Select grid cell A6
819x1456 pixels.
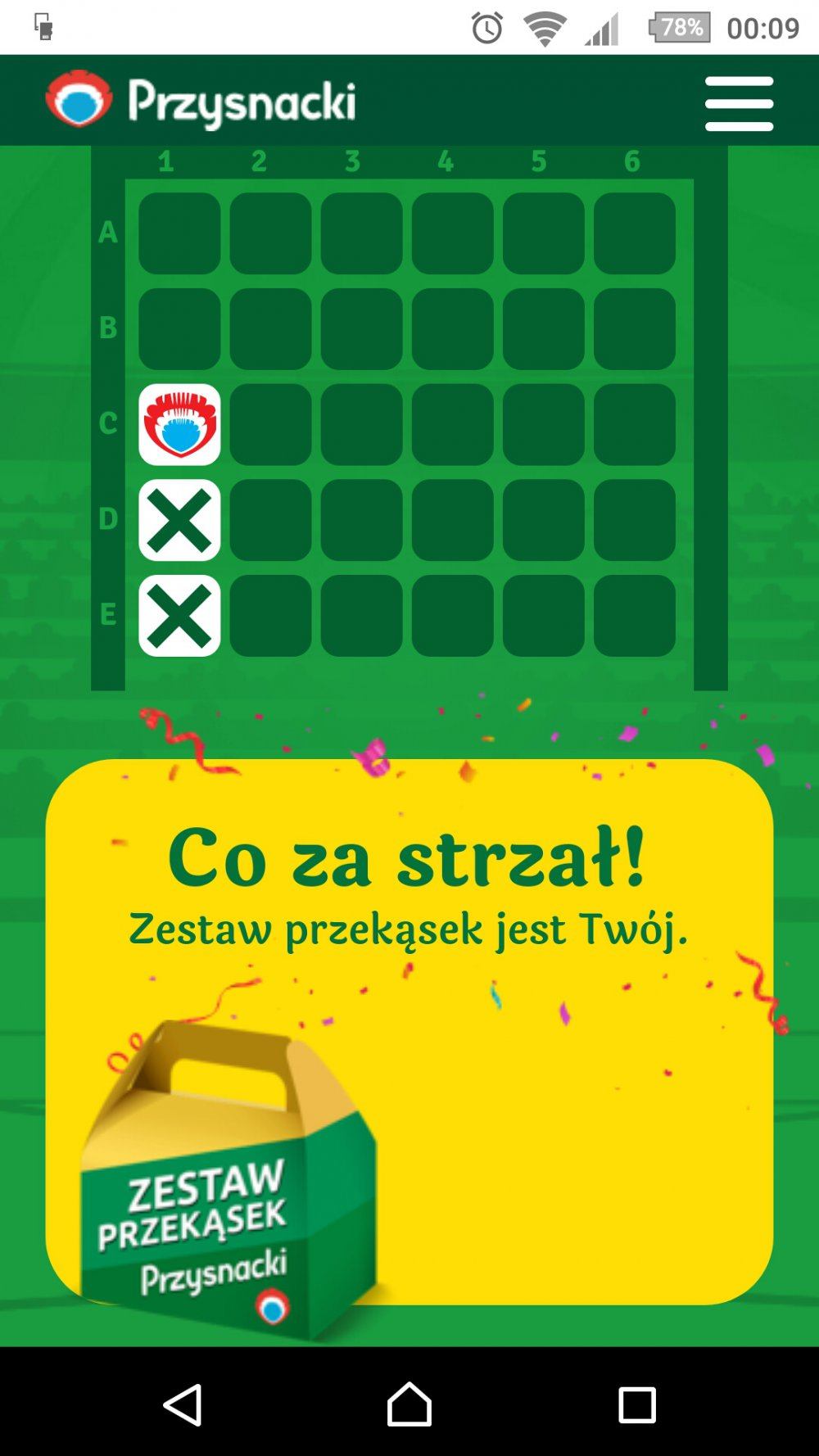click(635, 233)
